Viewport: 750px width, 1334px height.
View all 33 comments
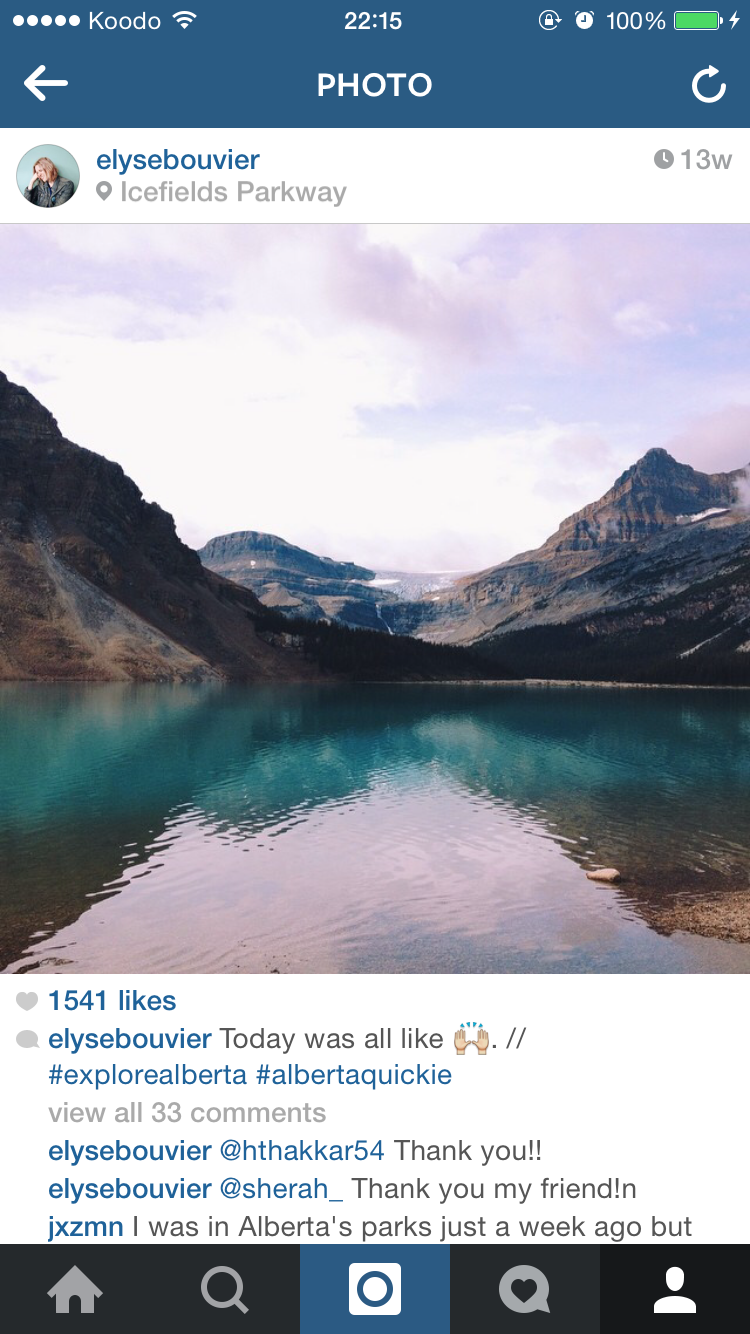click(187, 1113)
